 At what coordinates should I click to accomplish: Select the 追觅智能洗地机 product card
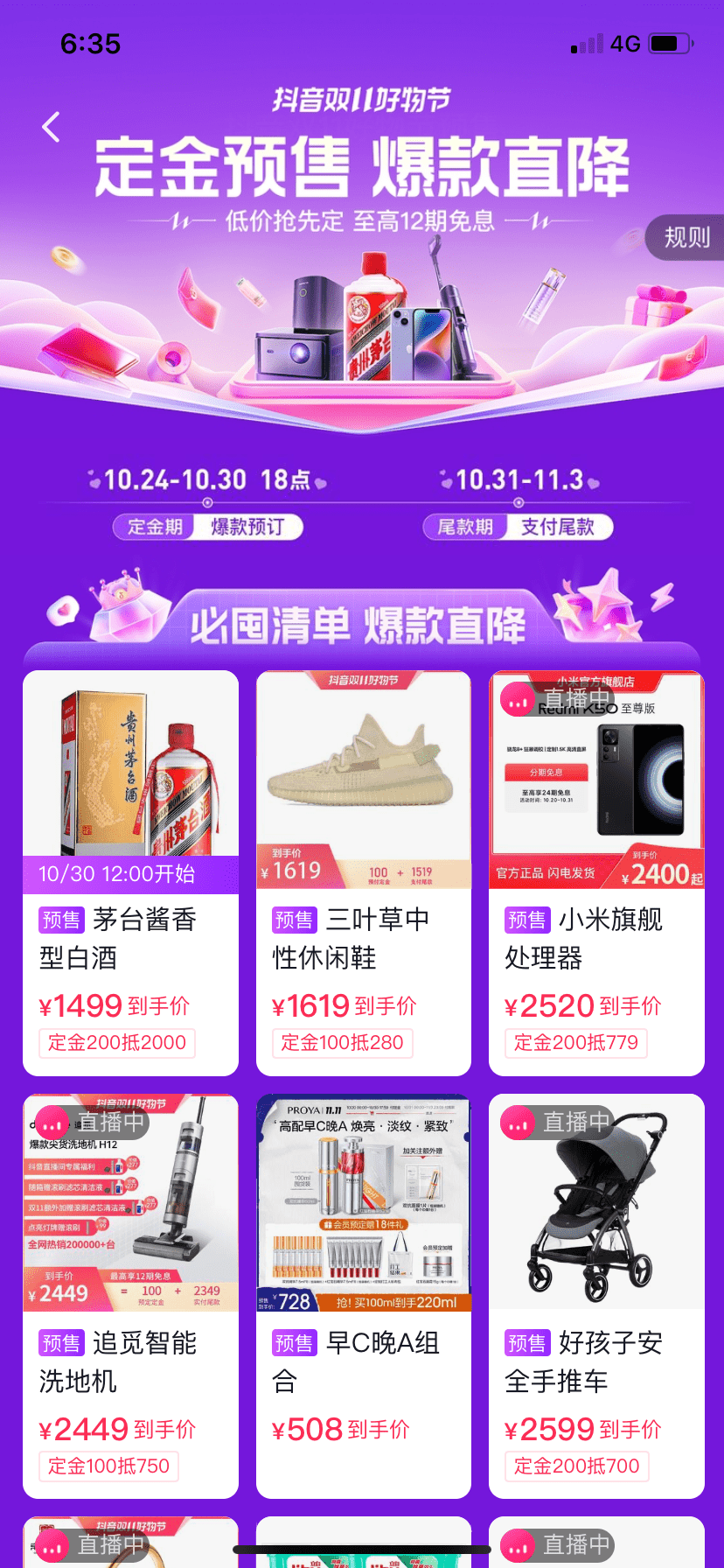point(130,1295)
